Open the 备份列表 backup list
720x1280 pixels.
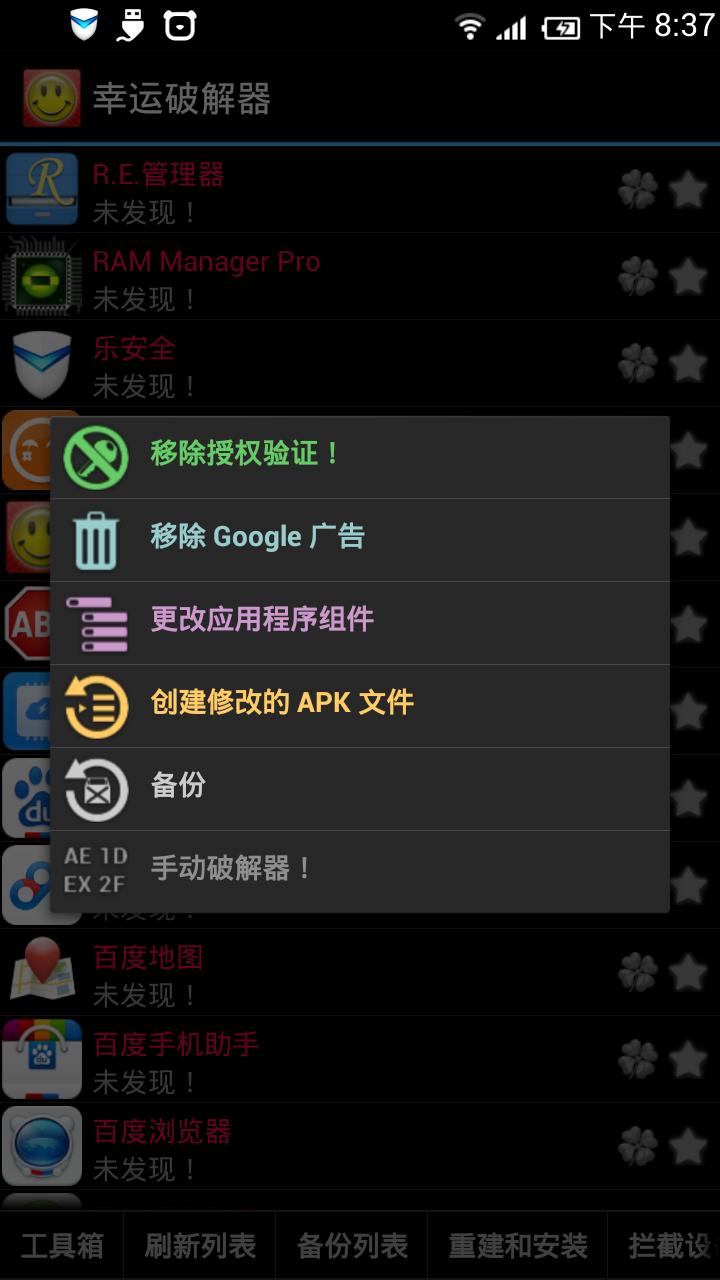(x=350, y=1243)
